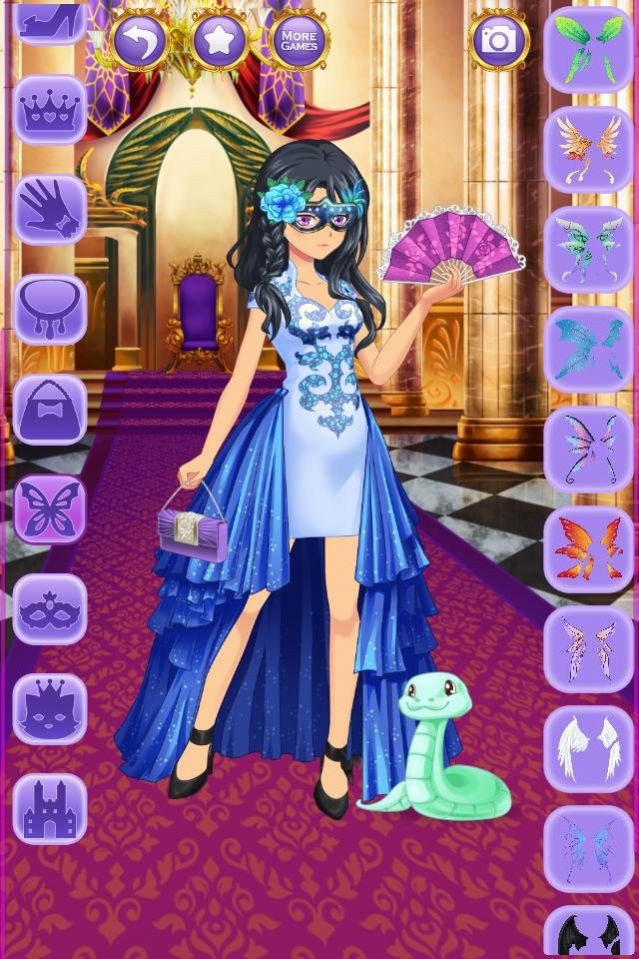Viewport: 639px width, 959px height.
Task: Open the necklace category
Action: pyautogui.click(x=50, y=309)
